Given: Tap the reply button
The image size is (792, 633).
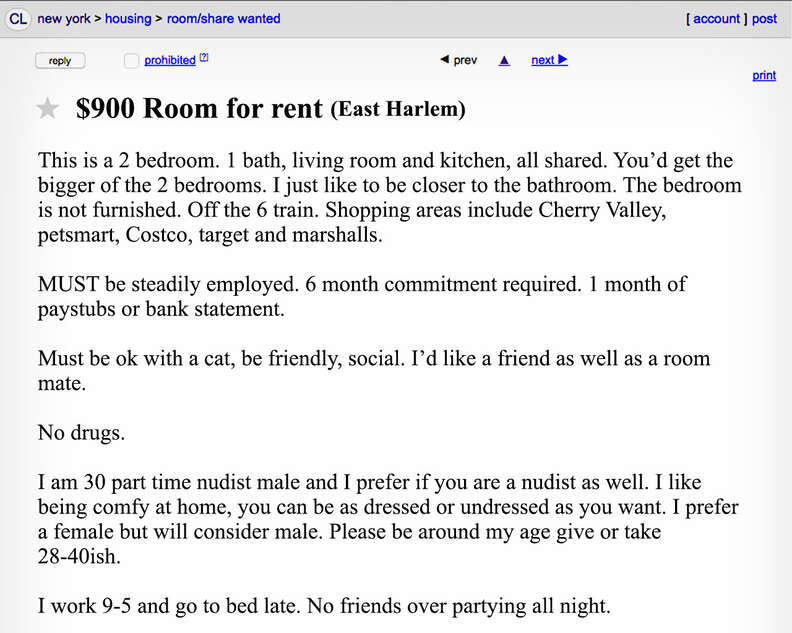Looking at the screenshot, I should pos(60,61).
